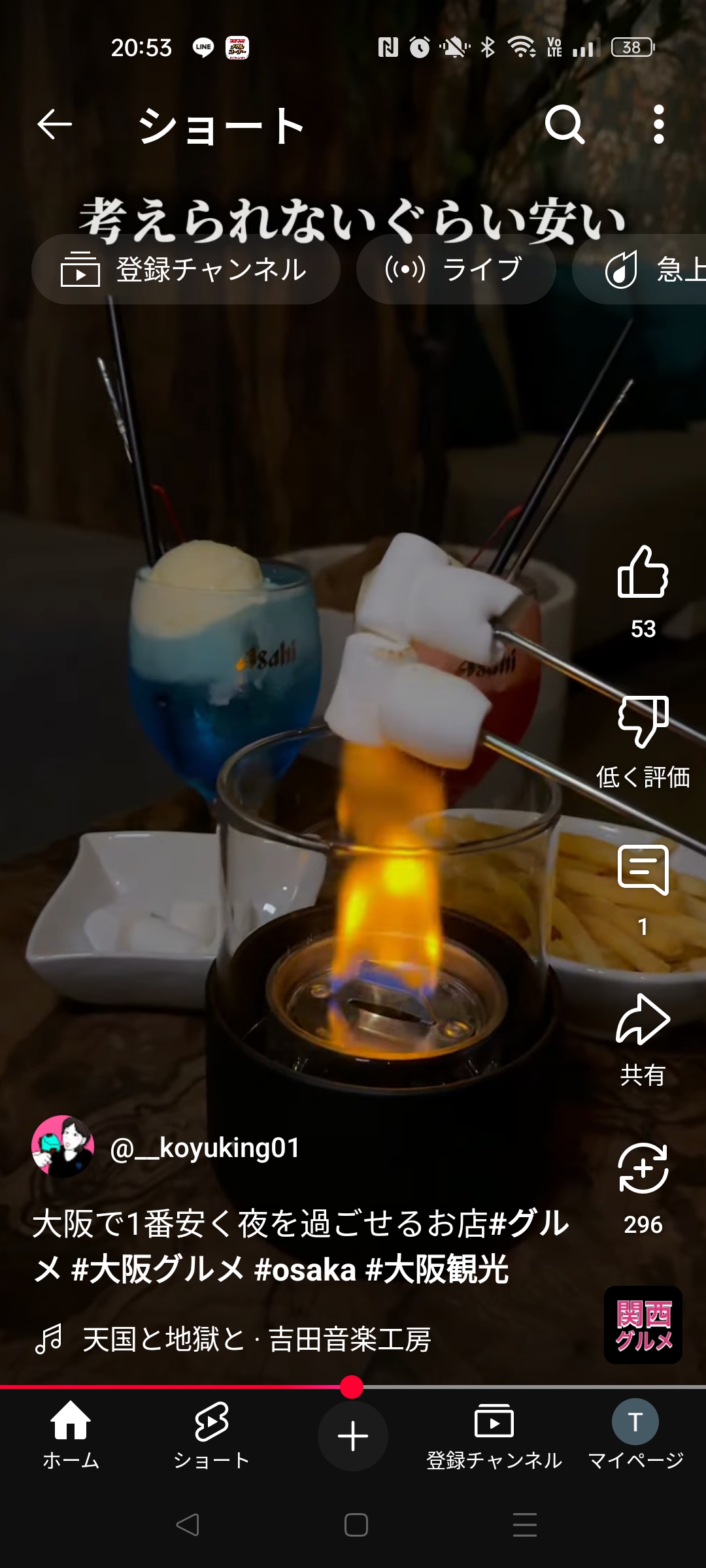Open the 関西グルメ sound thumbnail
This screenshot has height=1568, width=706.
click(643, 1325)
